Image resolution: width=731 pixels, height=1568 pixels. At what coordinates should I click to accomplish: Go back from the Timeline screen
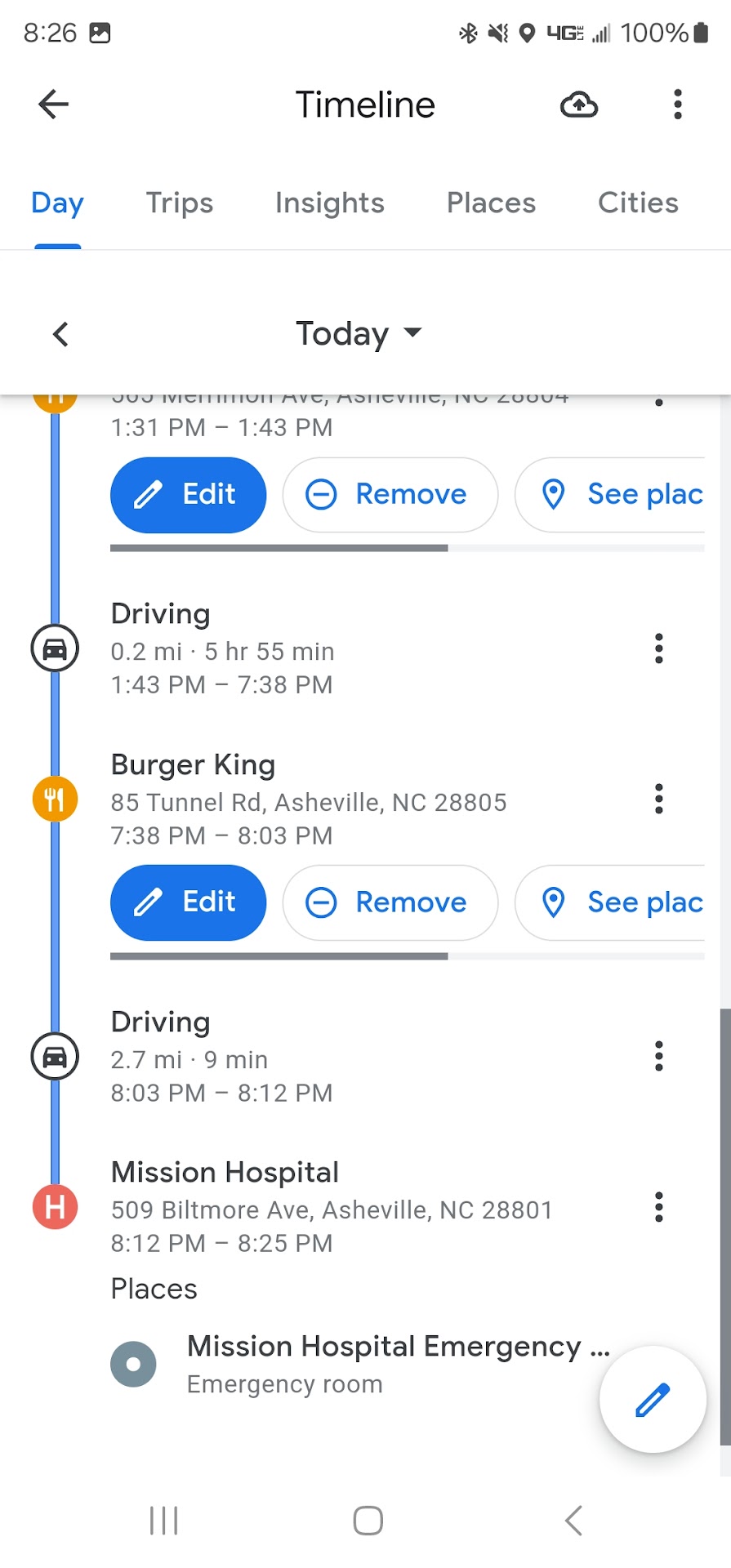(54, 105)
